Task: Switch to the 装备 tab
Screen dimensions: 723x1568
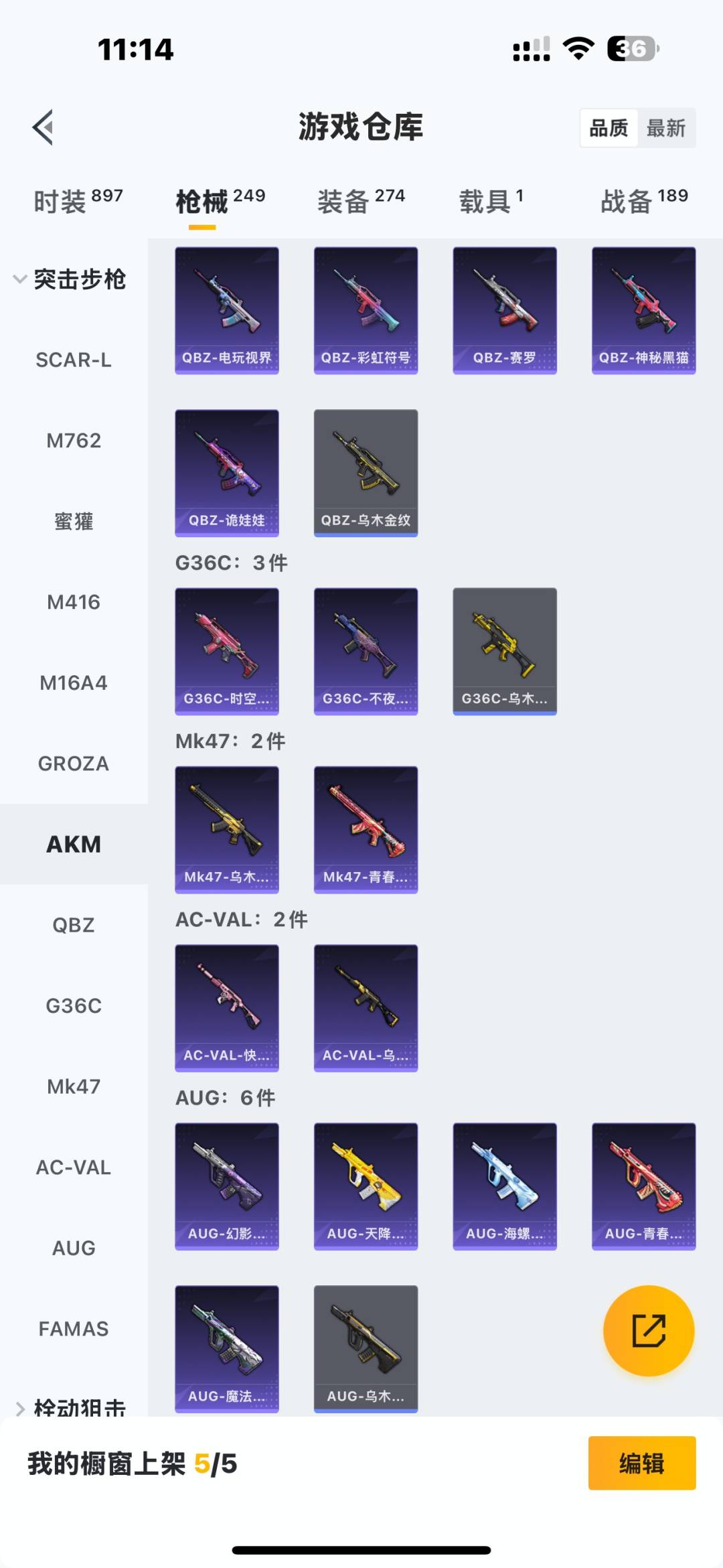Action: 361,201
